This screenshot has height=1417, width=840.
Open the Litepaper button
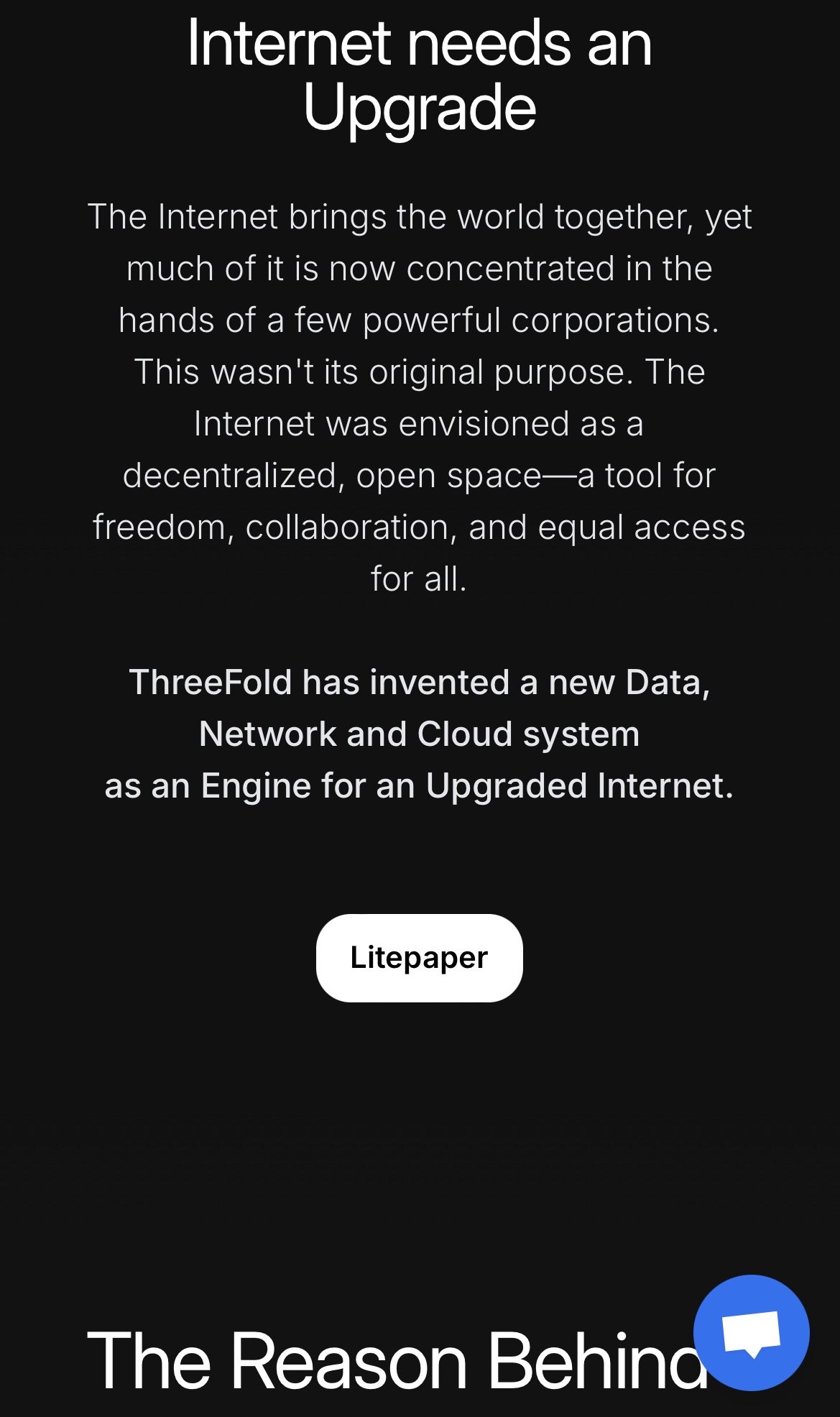pos(419,958)
